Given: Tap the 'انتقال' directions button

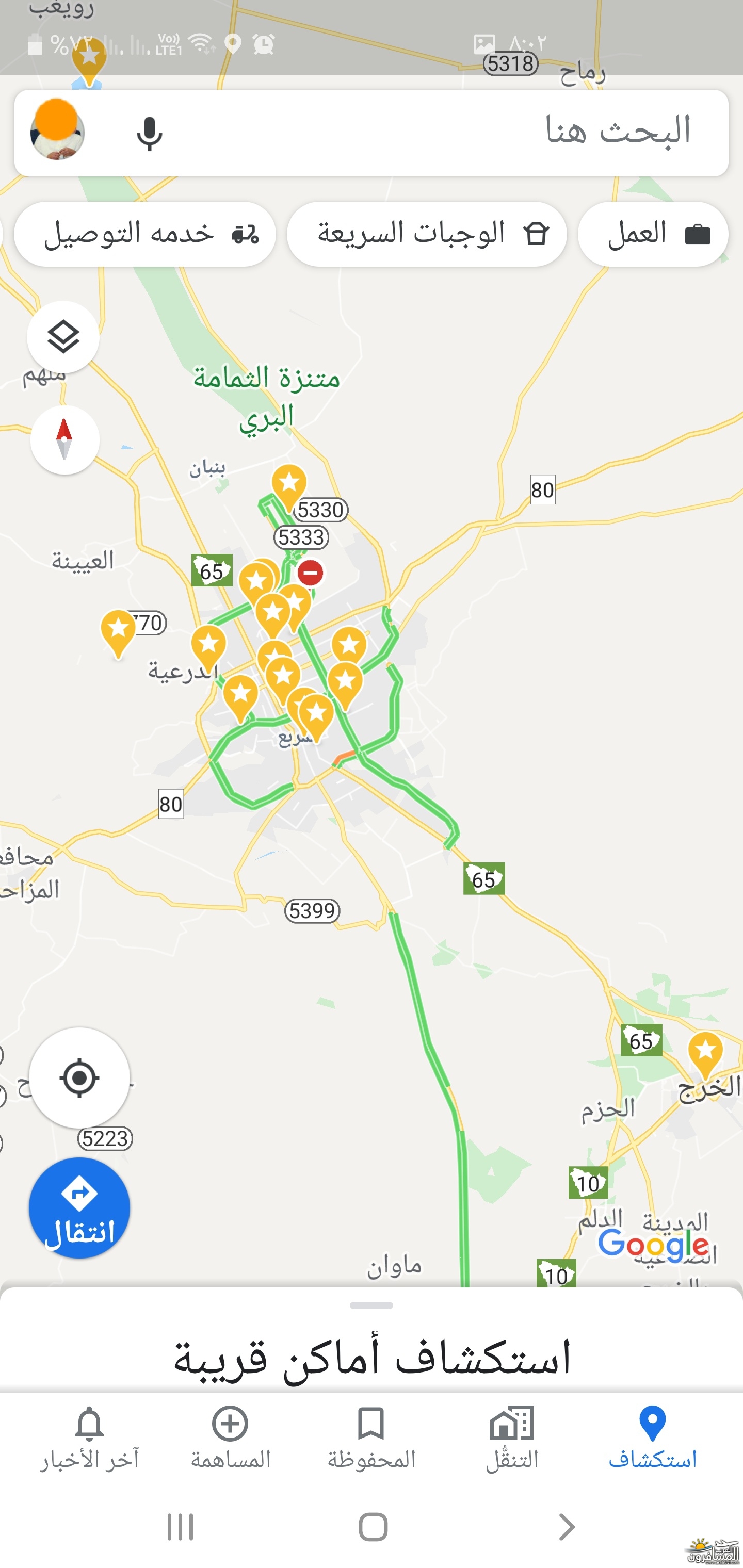Looking at the screenshot, I should pos(79,1208).
